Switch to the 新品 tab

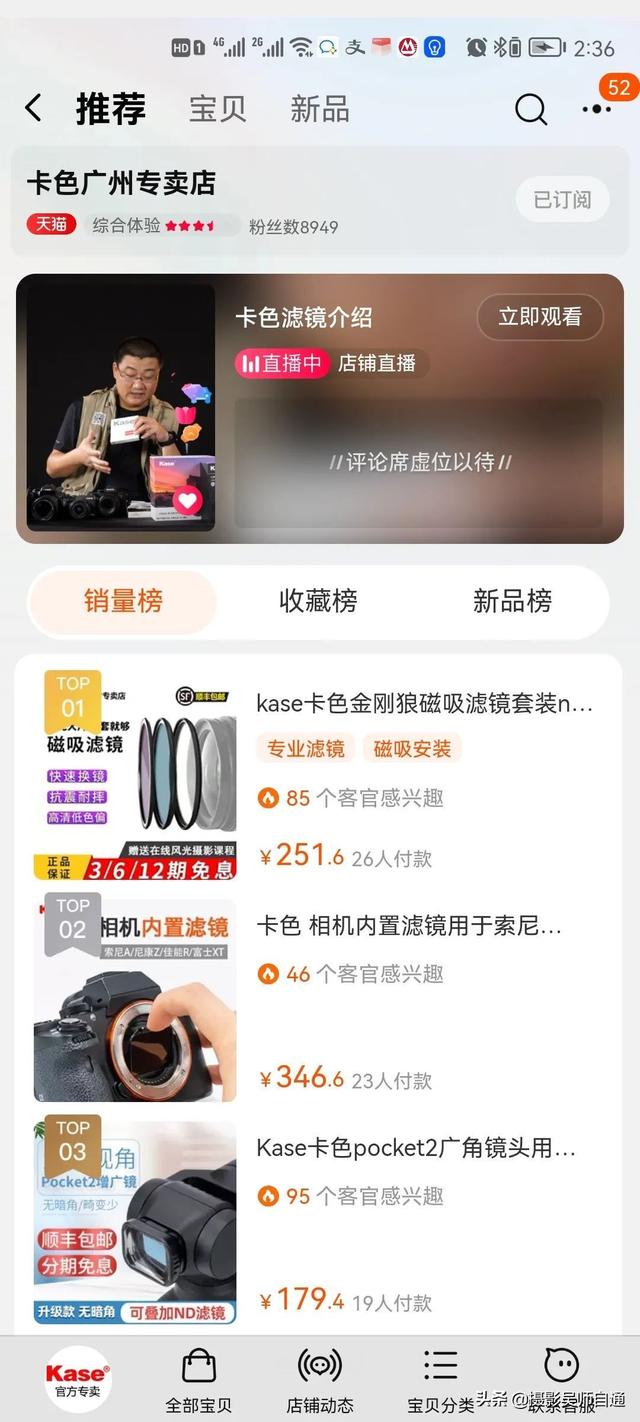coord(320,108)
